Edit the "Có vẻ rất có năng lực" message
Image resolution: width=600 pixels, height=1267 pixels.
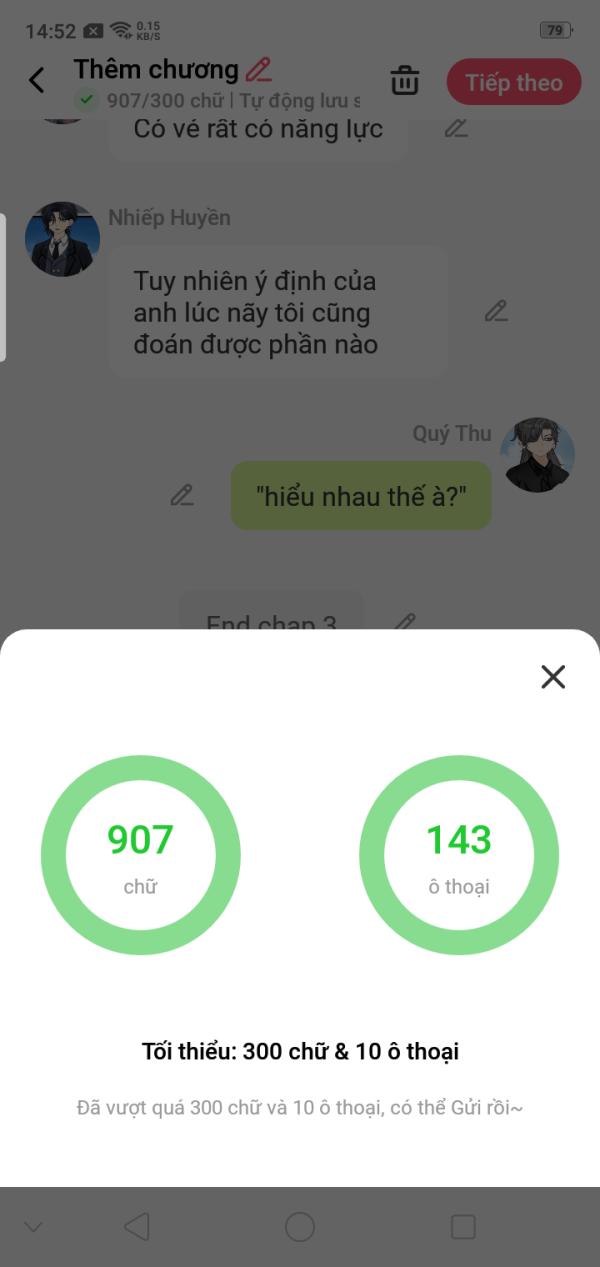click(456, 128)
